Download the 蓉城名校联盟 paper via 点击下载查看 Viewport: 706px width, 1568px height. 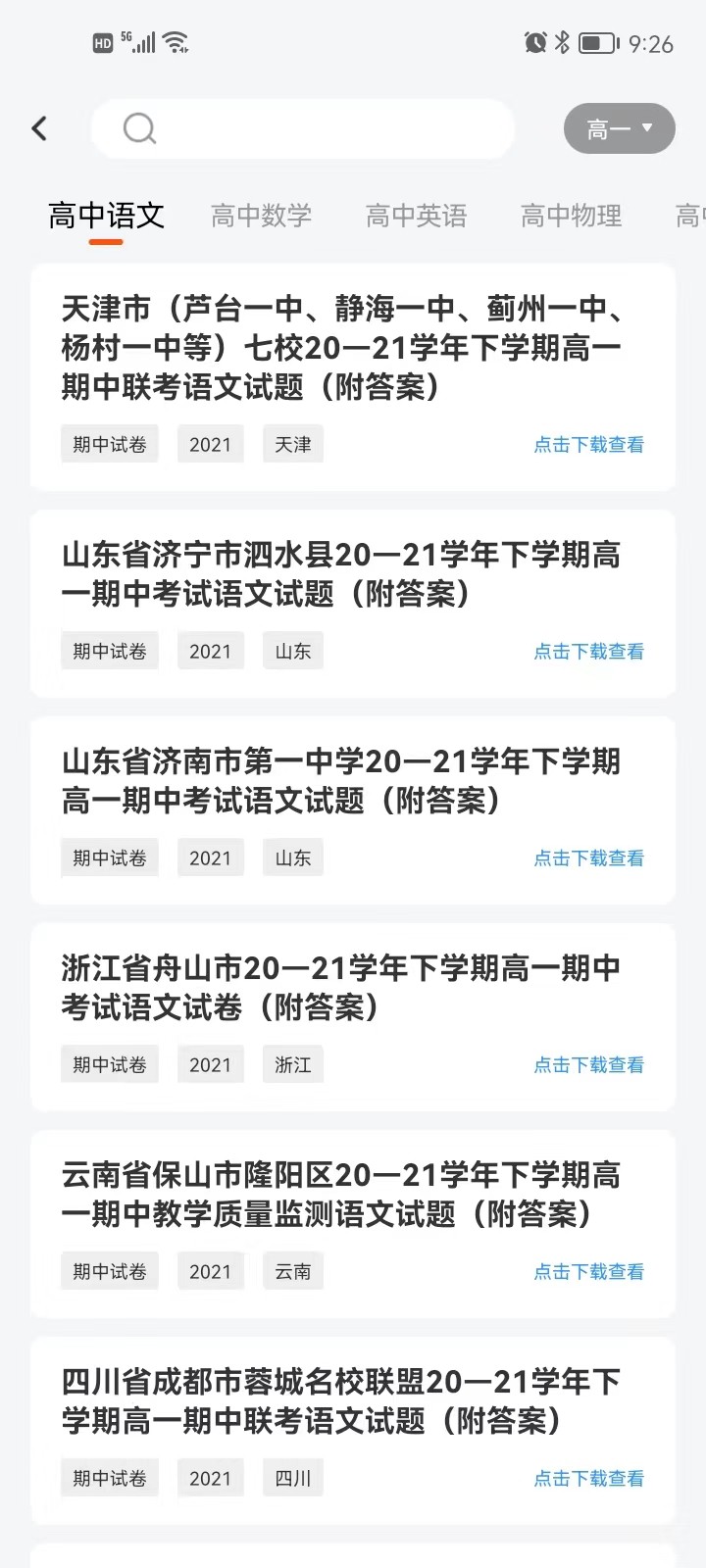(x=588, y=1479)
